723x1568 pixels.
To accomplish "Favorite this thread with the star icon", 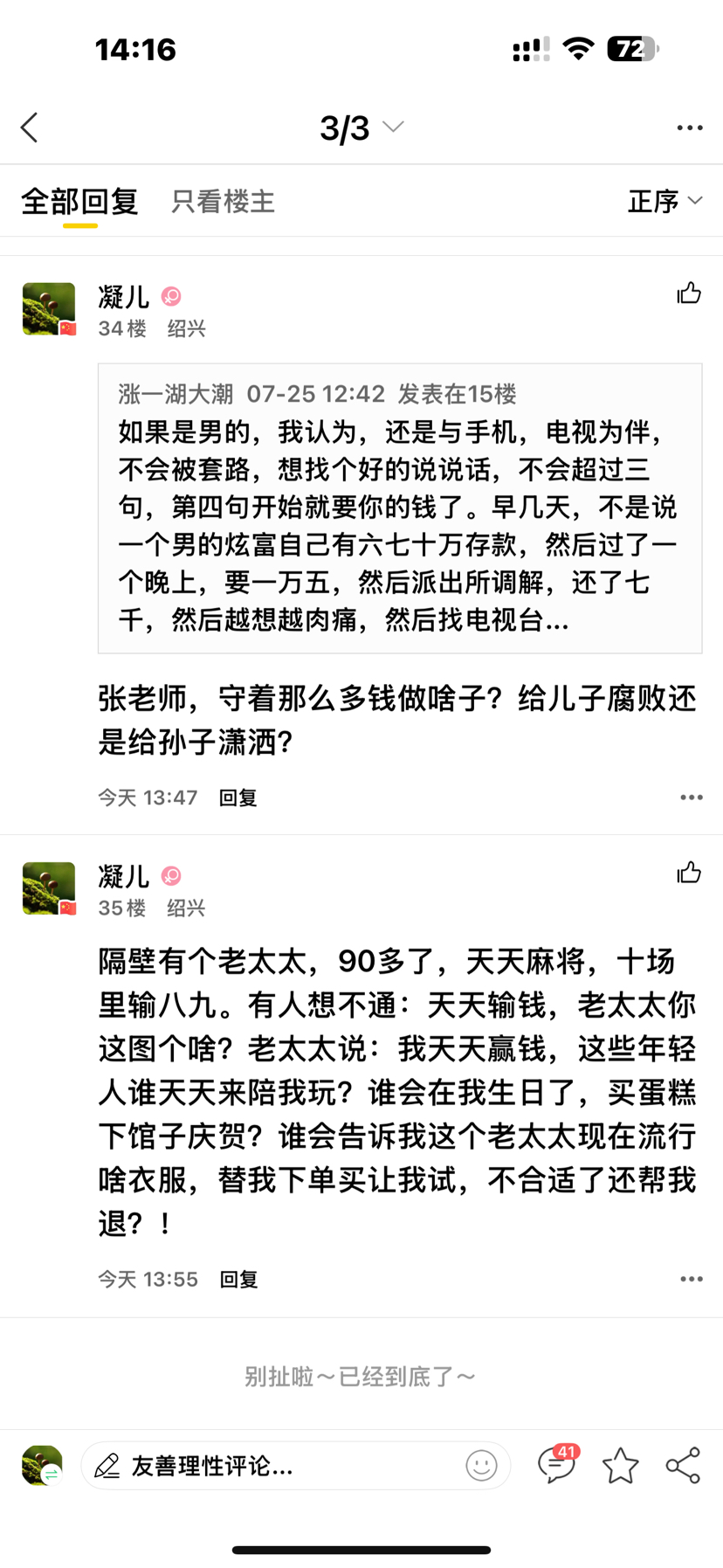I will (x=620, y=1466).
